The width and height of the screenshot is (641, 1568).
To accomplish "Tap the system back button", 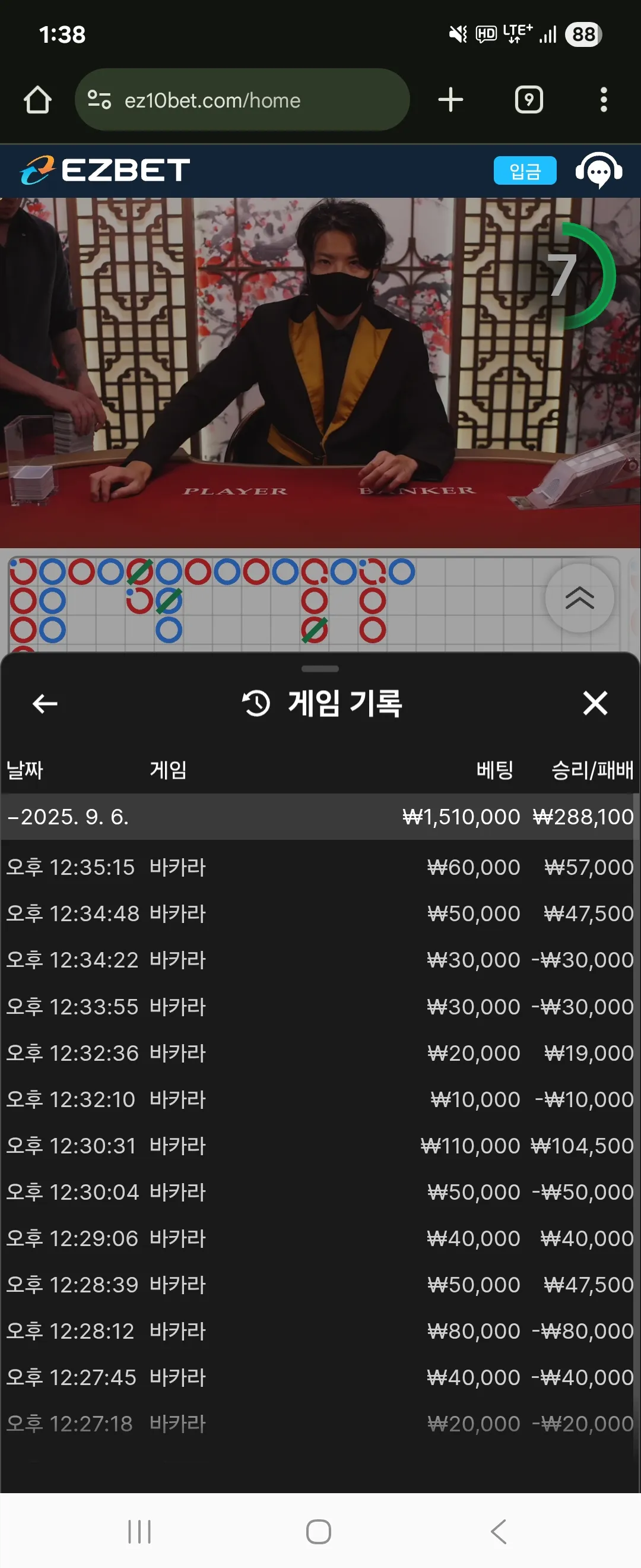I will click(499, 1532).
